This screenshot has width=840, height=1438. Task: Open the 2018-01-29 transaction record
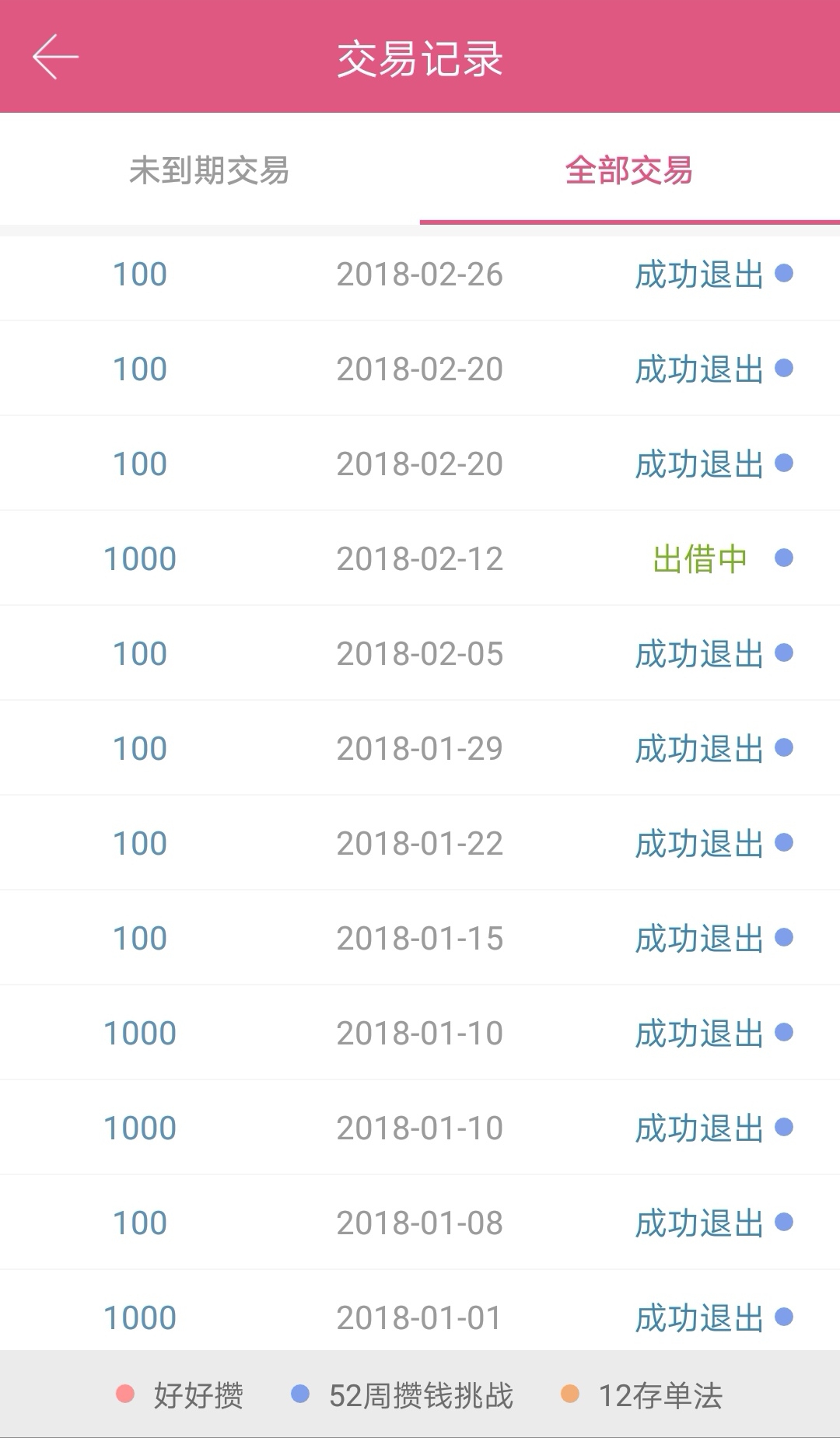point(420,748)
